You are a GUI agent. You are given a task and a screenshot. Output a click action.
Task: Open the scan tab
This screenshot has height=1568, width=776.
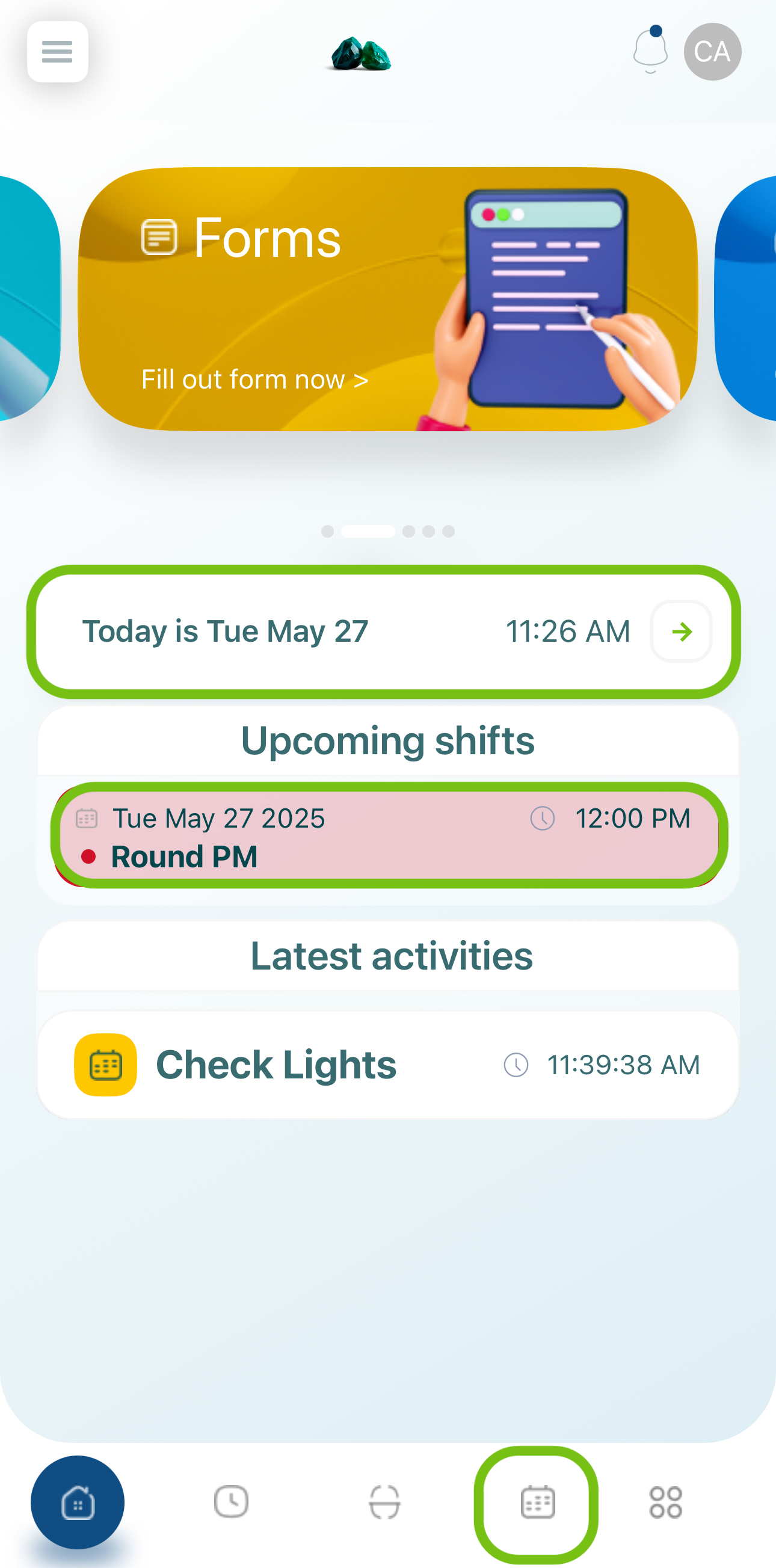(x=384, y=1502)
